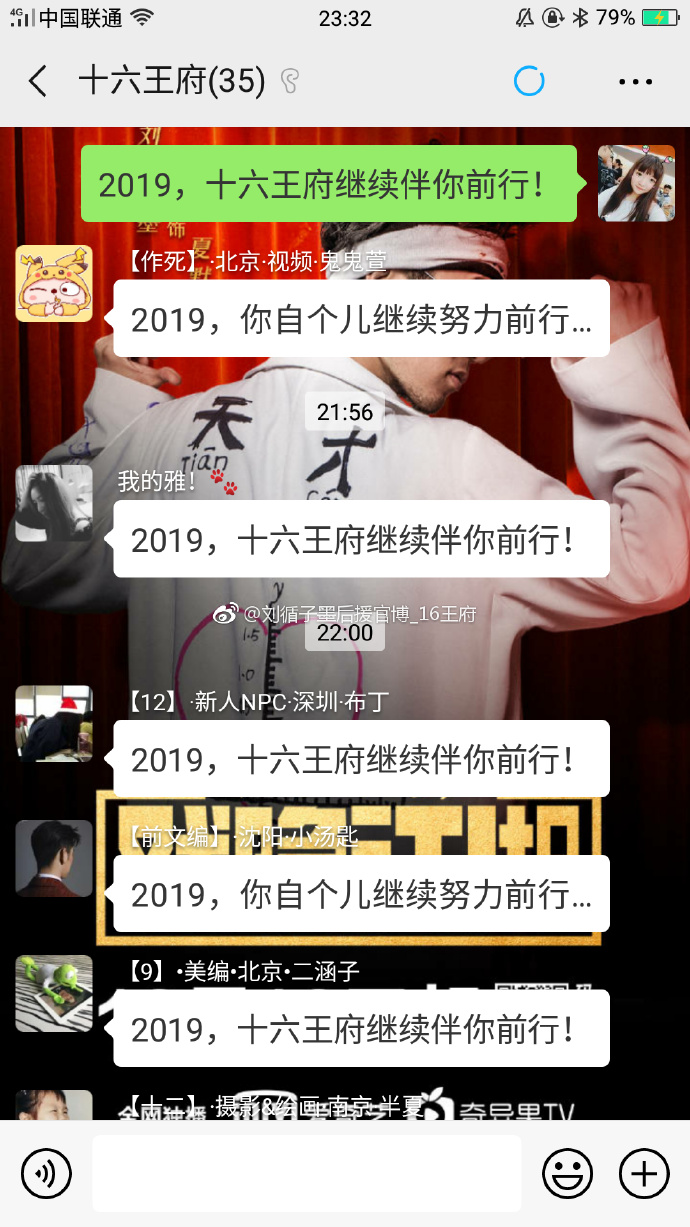
Task: View 二涵子's avatar profile
Action: click(x=54, y=994)
